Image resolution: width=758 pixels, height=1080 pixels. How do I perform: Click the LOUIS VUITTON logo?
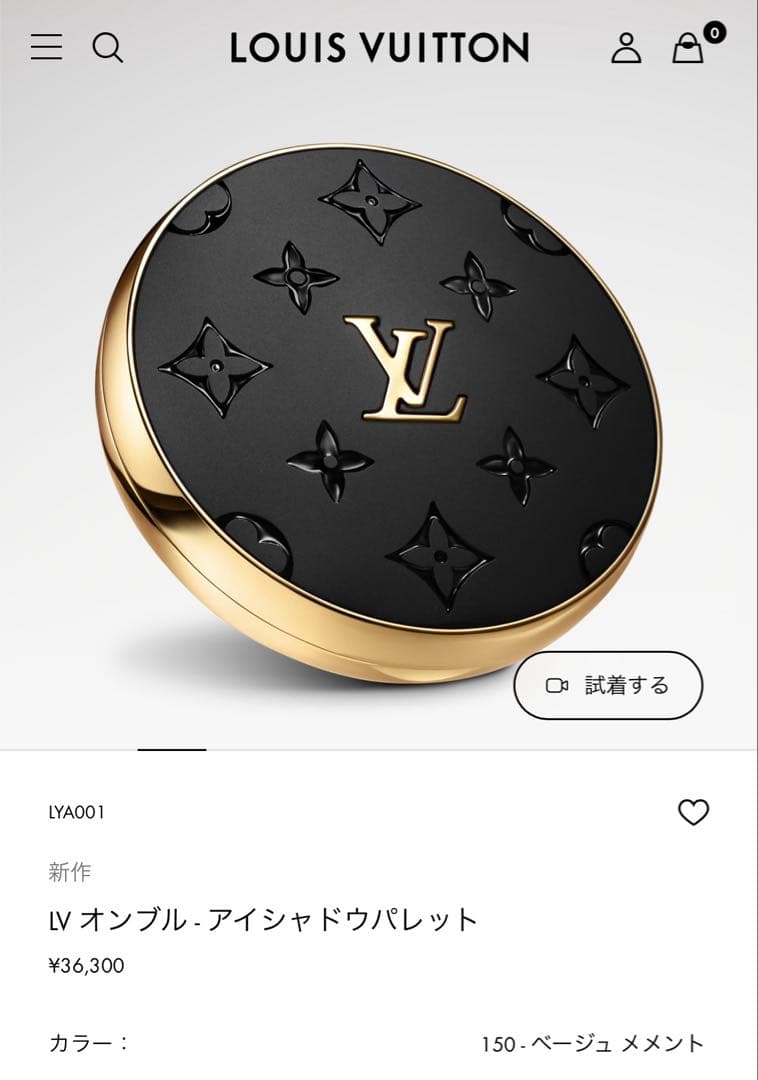(x=379, y=48)
